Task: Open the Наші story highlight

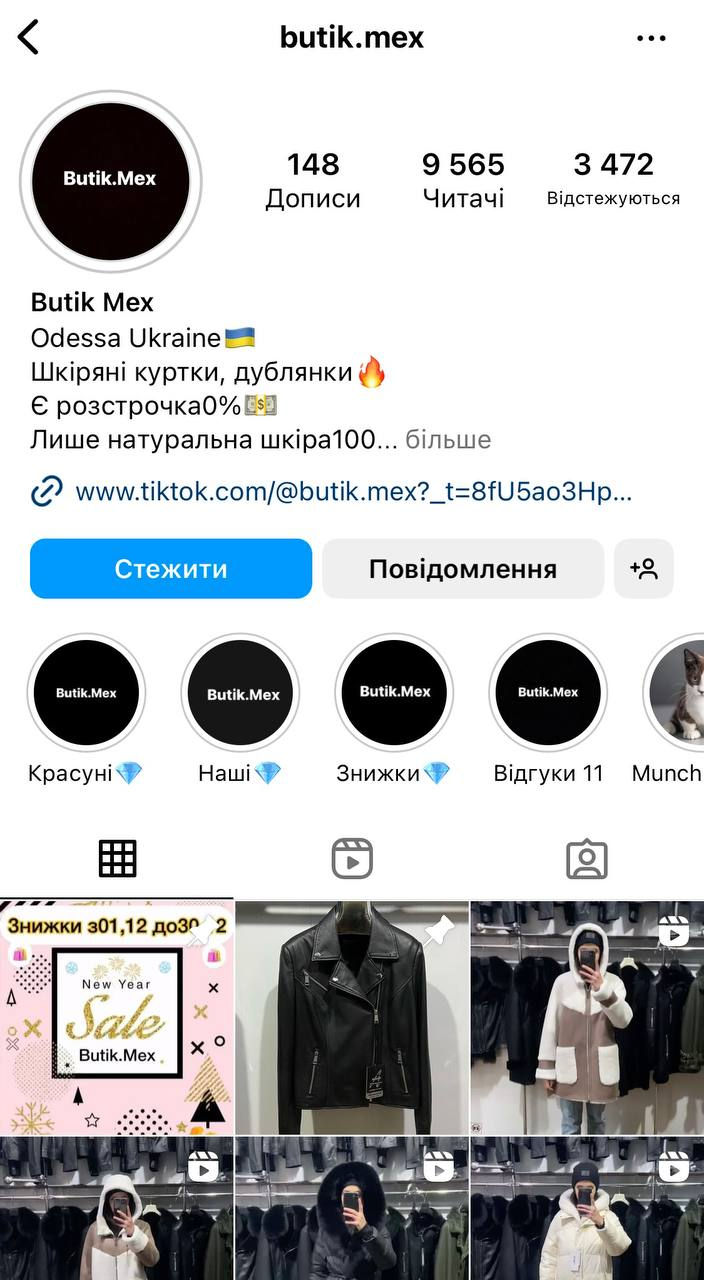Action: pyautogui.click(x=241, y=693)
